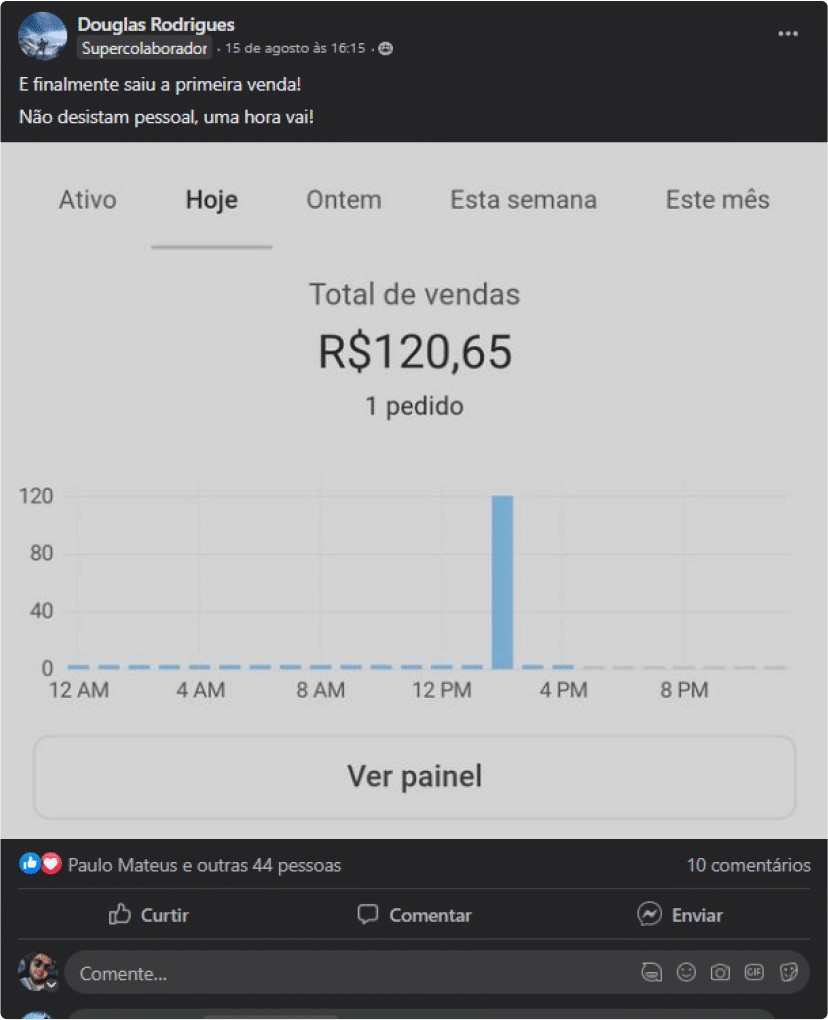Open the emoji picker in comment box

pos(686,972)
